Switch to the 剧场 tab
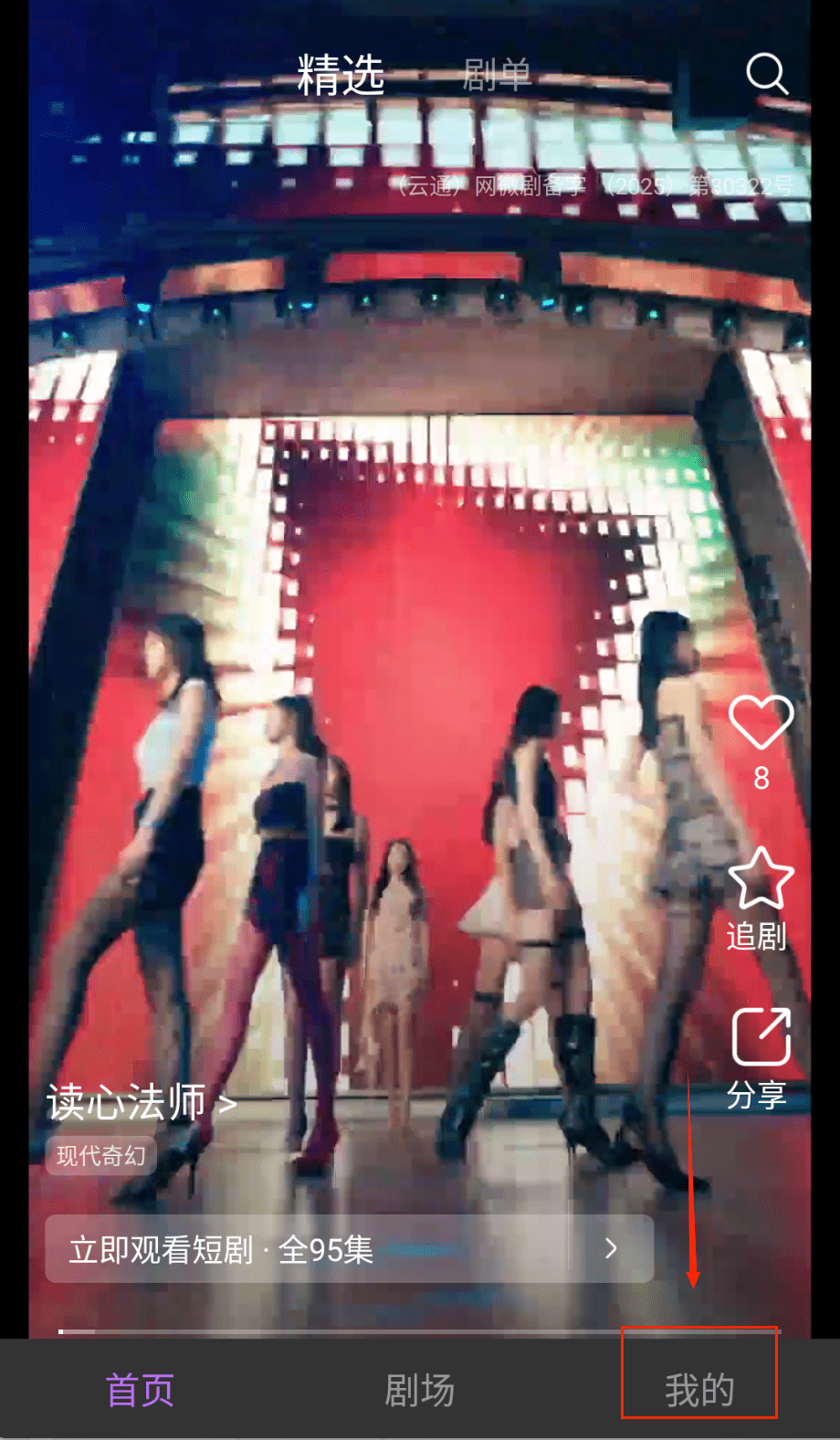This screenshot has width=840, height=1440. coord(419,1390)
